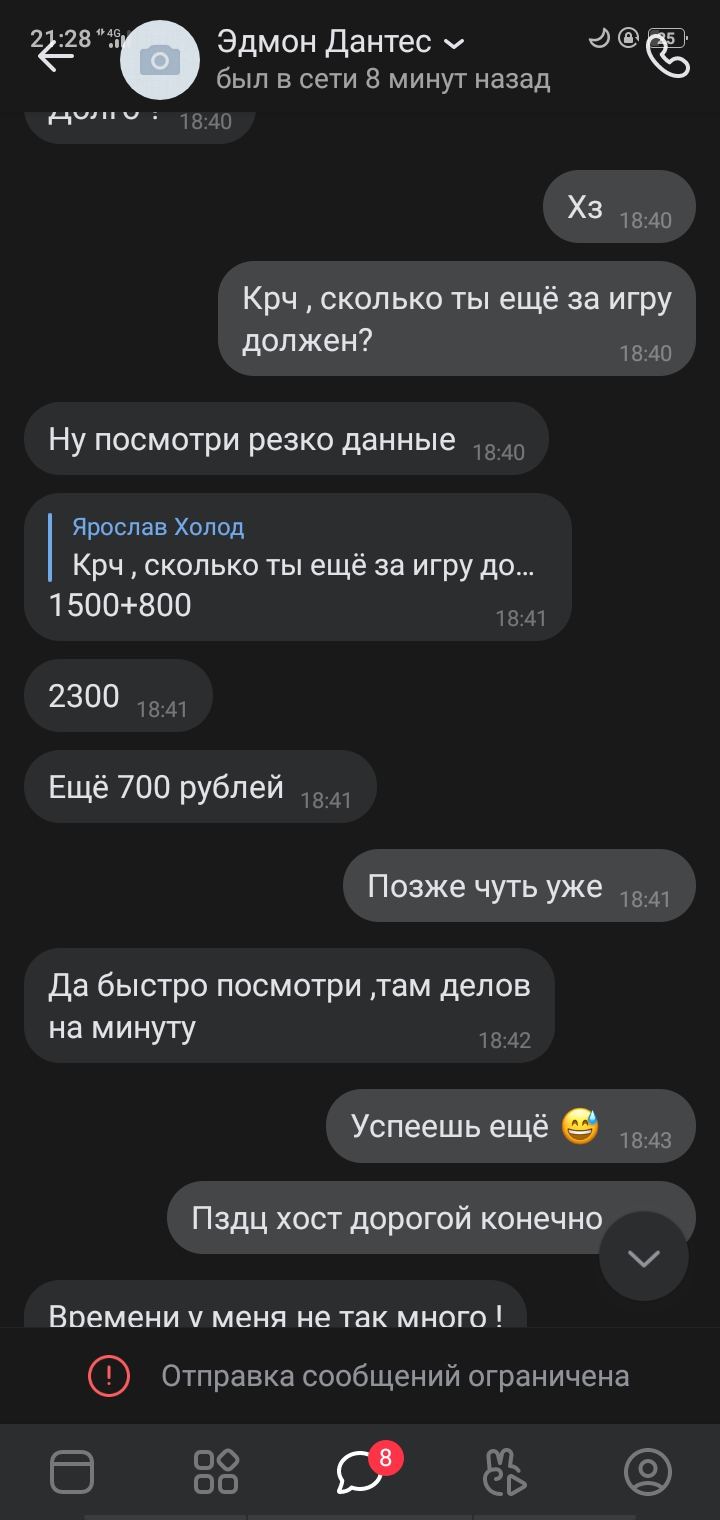The width and height of the screenshot is (720, 1520).
Task: Jump to the latest messages
Action: point(643,1256)
